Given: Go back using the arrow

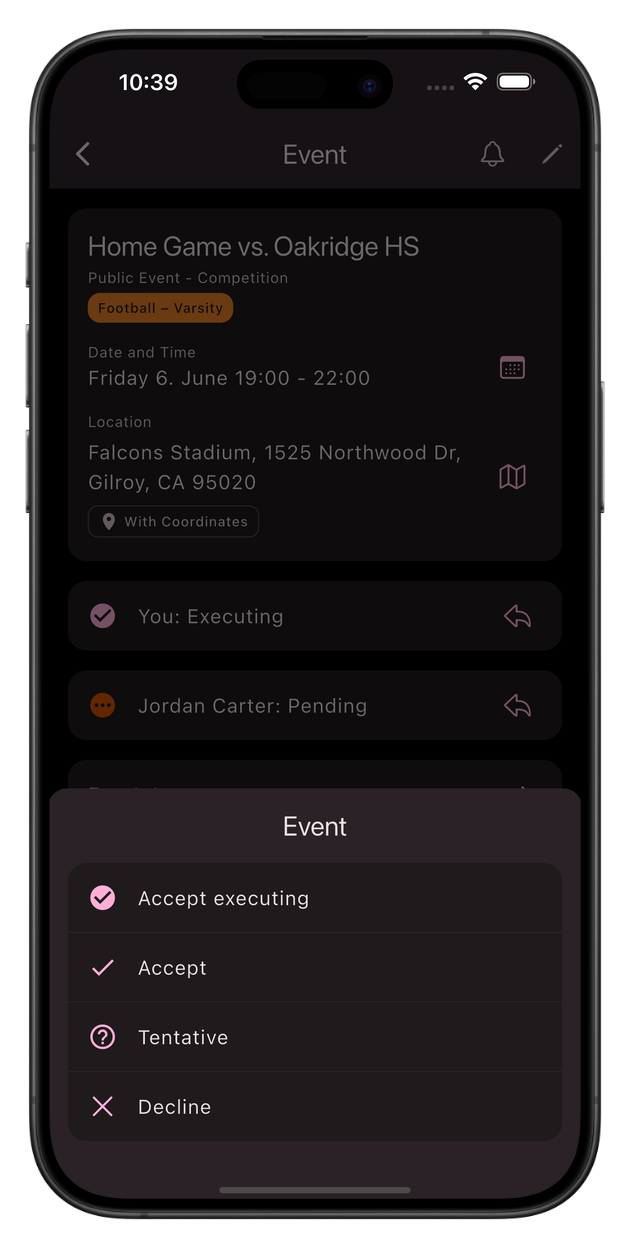Looking at the screenshot, I should click(83, 154).
